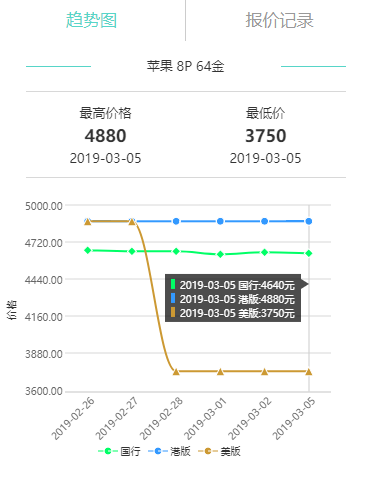Switch to the 趋势图 tab
This screenshot has height=485, width=369.
pyautogui.click(x=91, y=20)
